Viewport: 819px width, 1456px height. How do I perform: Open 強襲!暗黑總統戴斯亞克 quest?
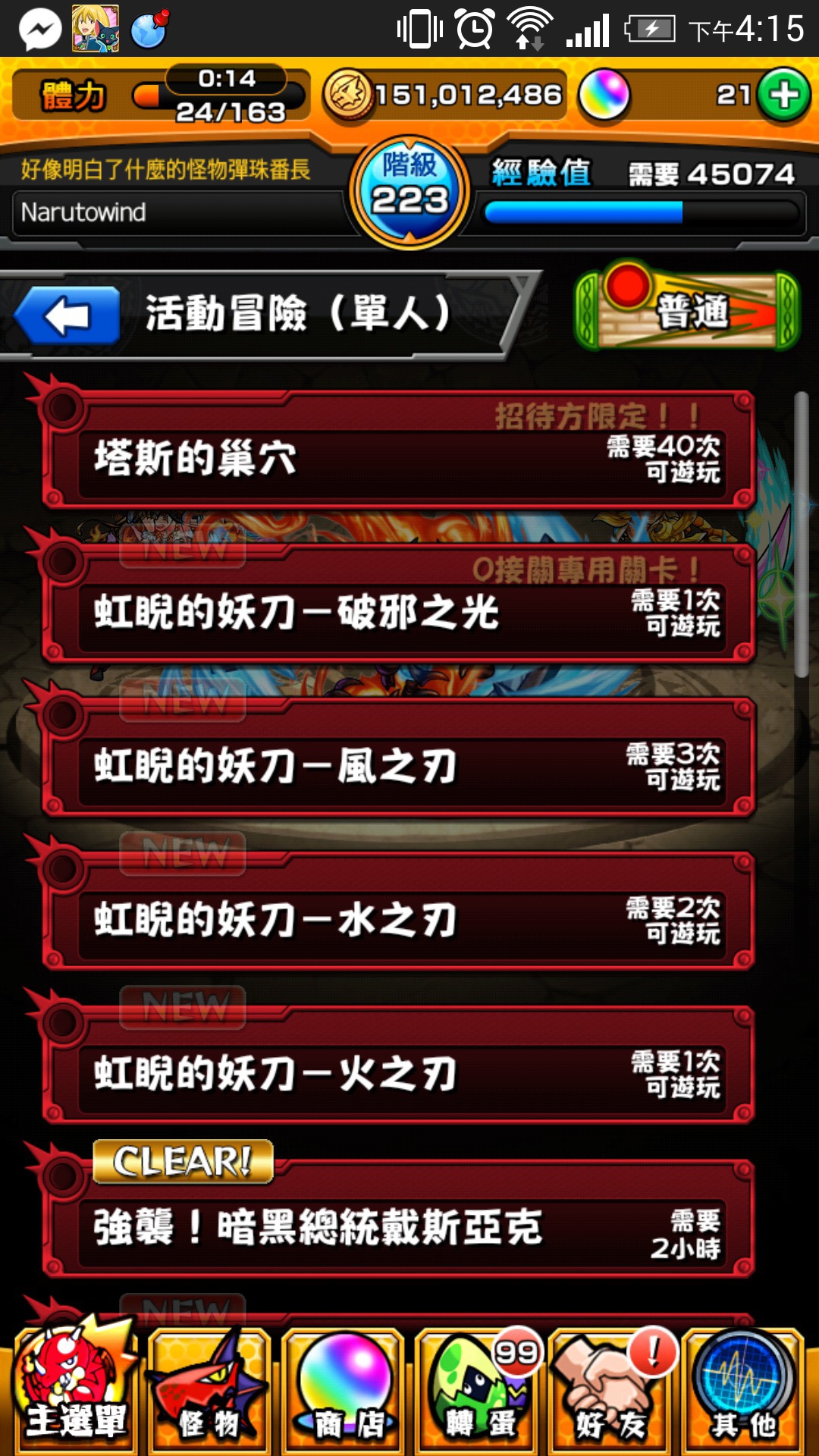point(398,1227)
